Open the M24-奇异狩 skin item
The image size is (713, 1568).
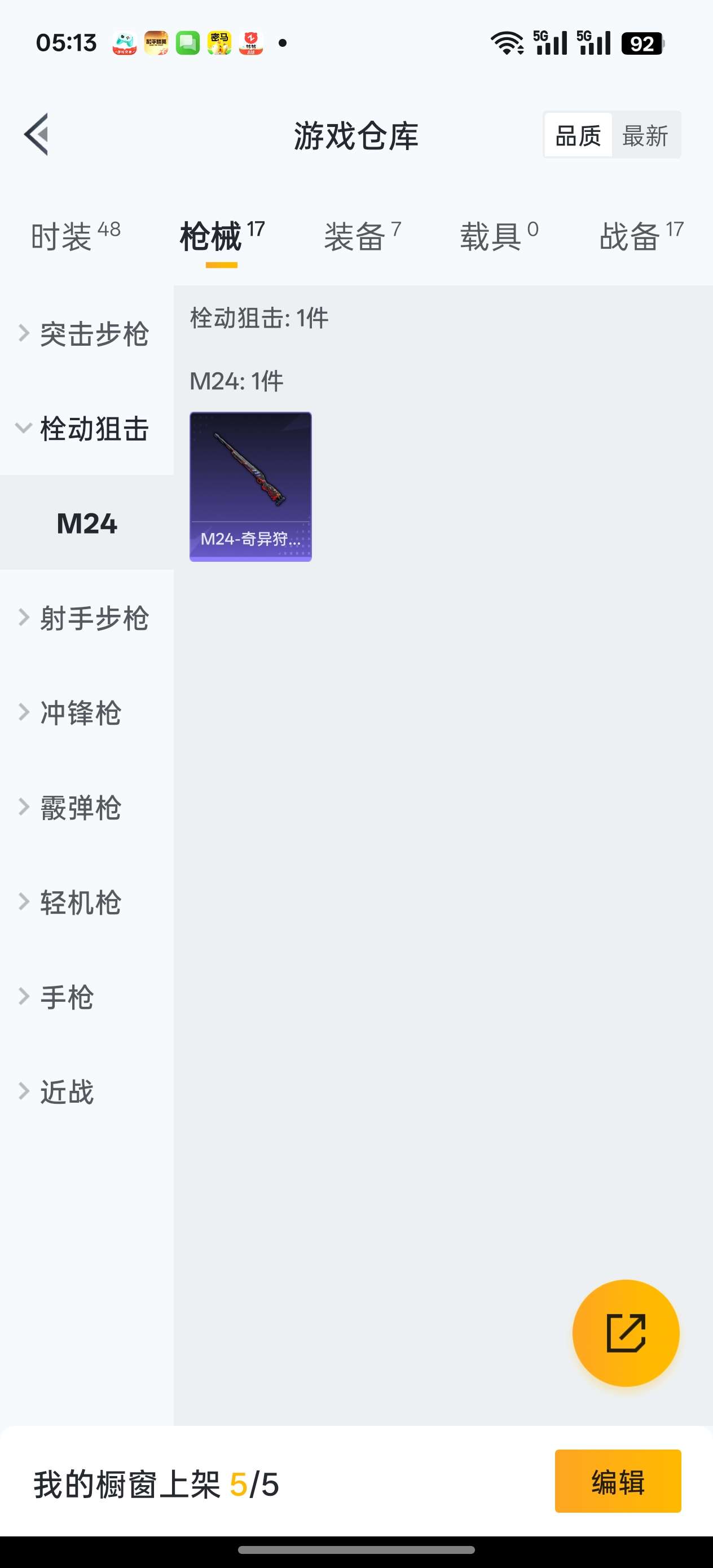(250, 486)
